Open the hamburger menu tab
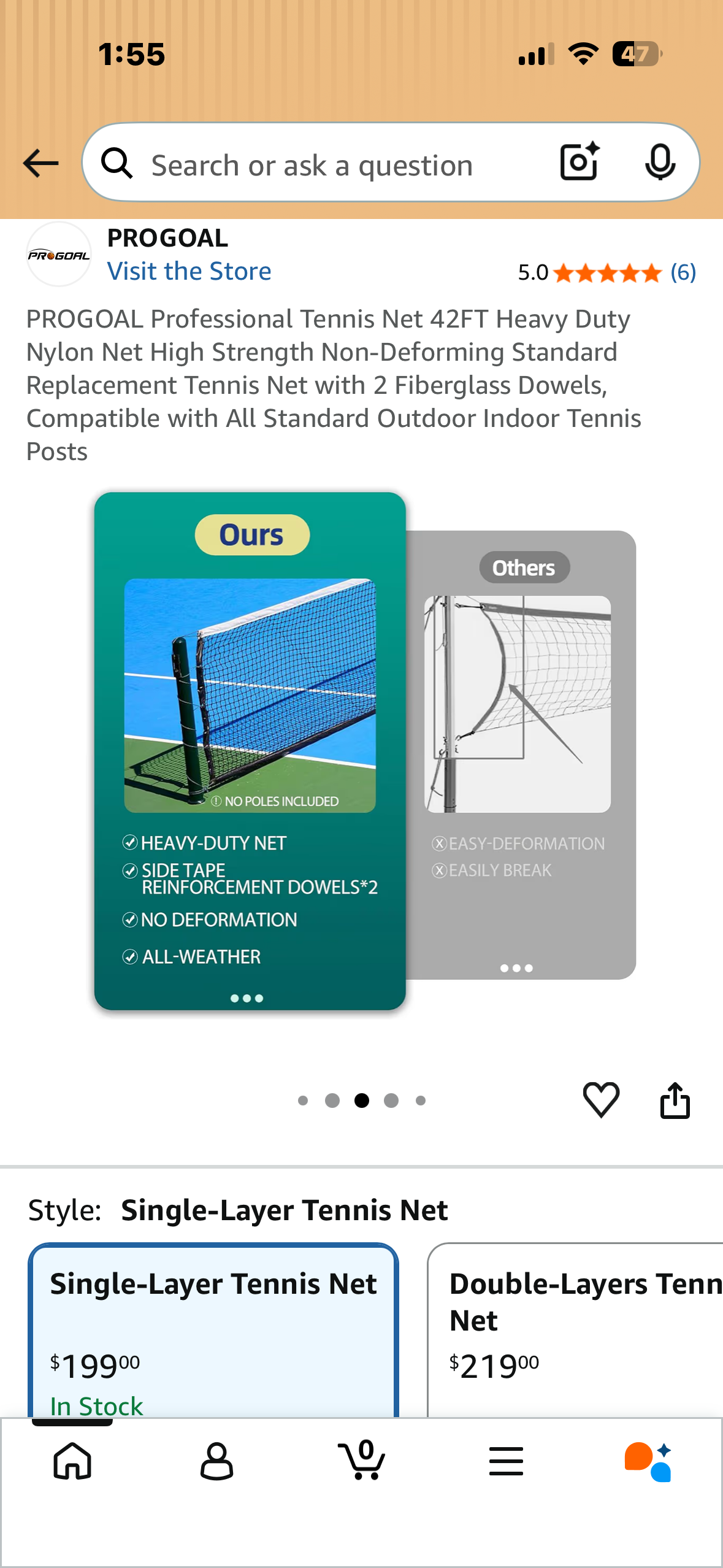Image resolution: width=723 pixels, height=1568 pixels. 506,1461
